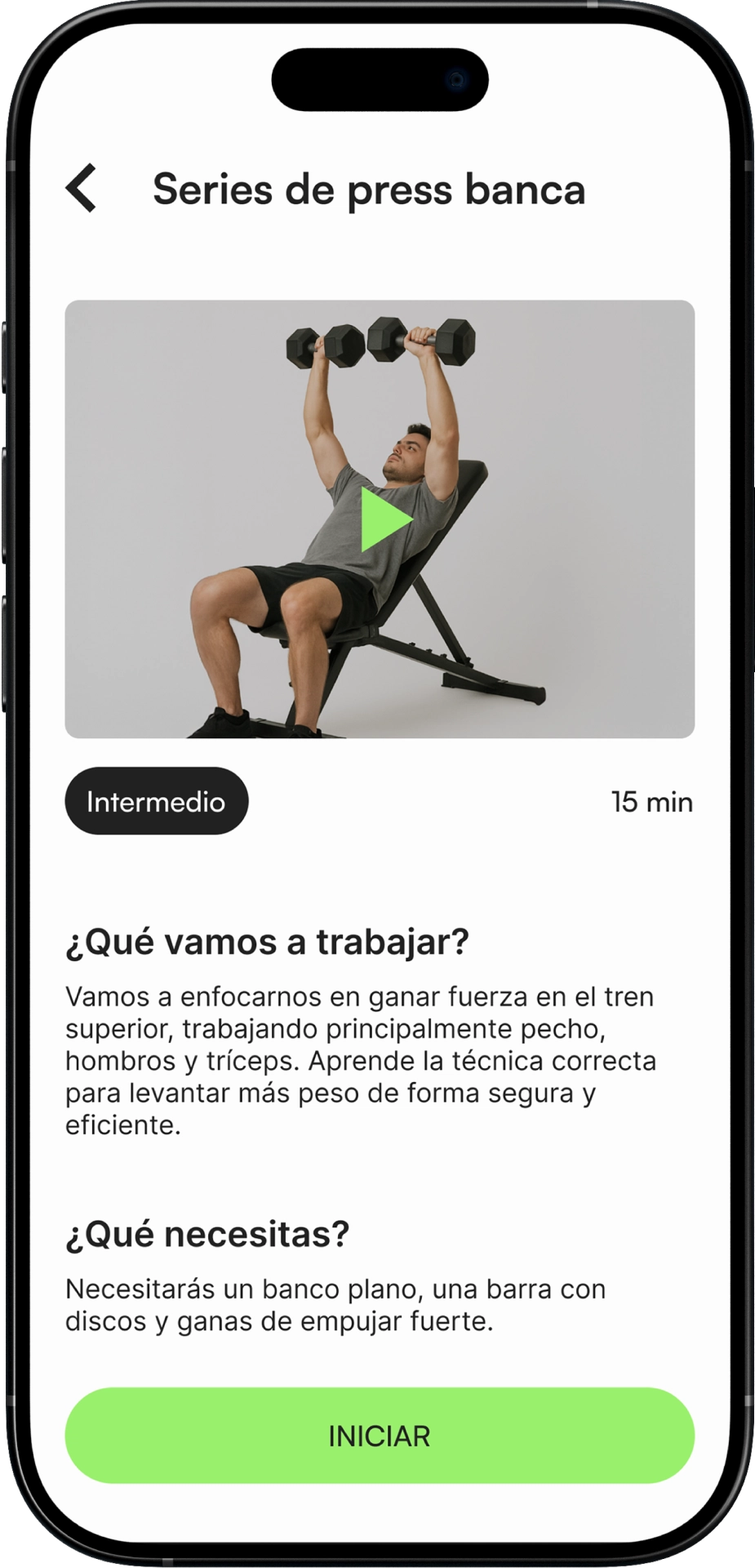
Task: Open the Series de press banca title
Action: click(366, 189)
